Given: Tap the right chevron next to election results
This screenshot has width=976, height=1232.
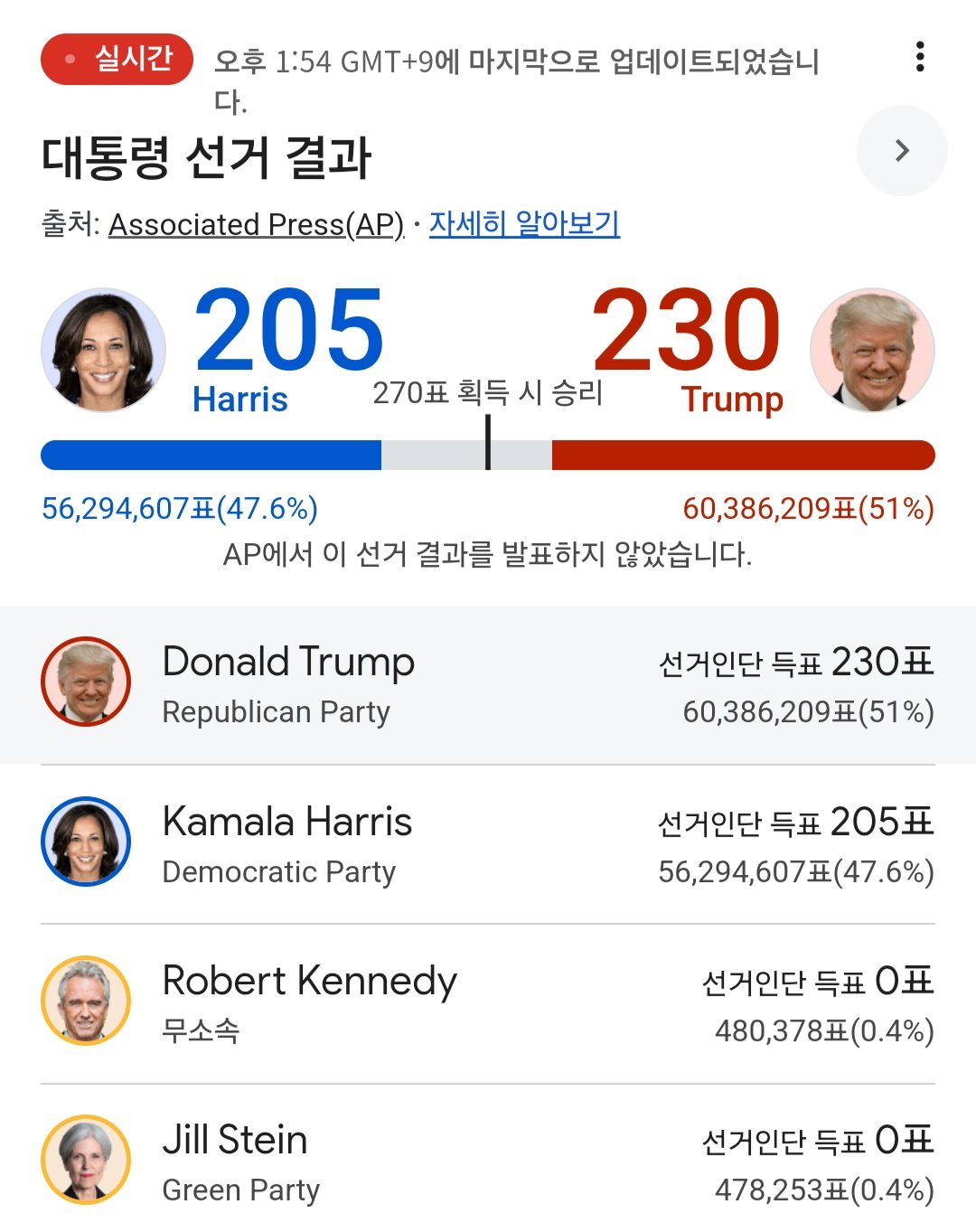Looking at the screenshot, I should click(901, 151).
